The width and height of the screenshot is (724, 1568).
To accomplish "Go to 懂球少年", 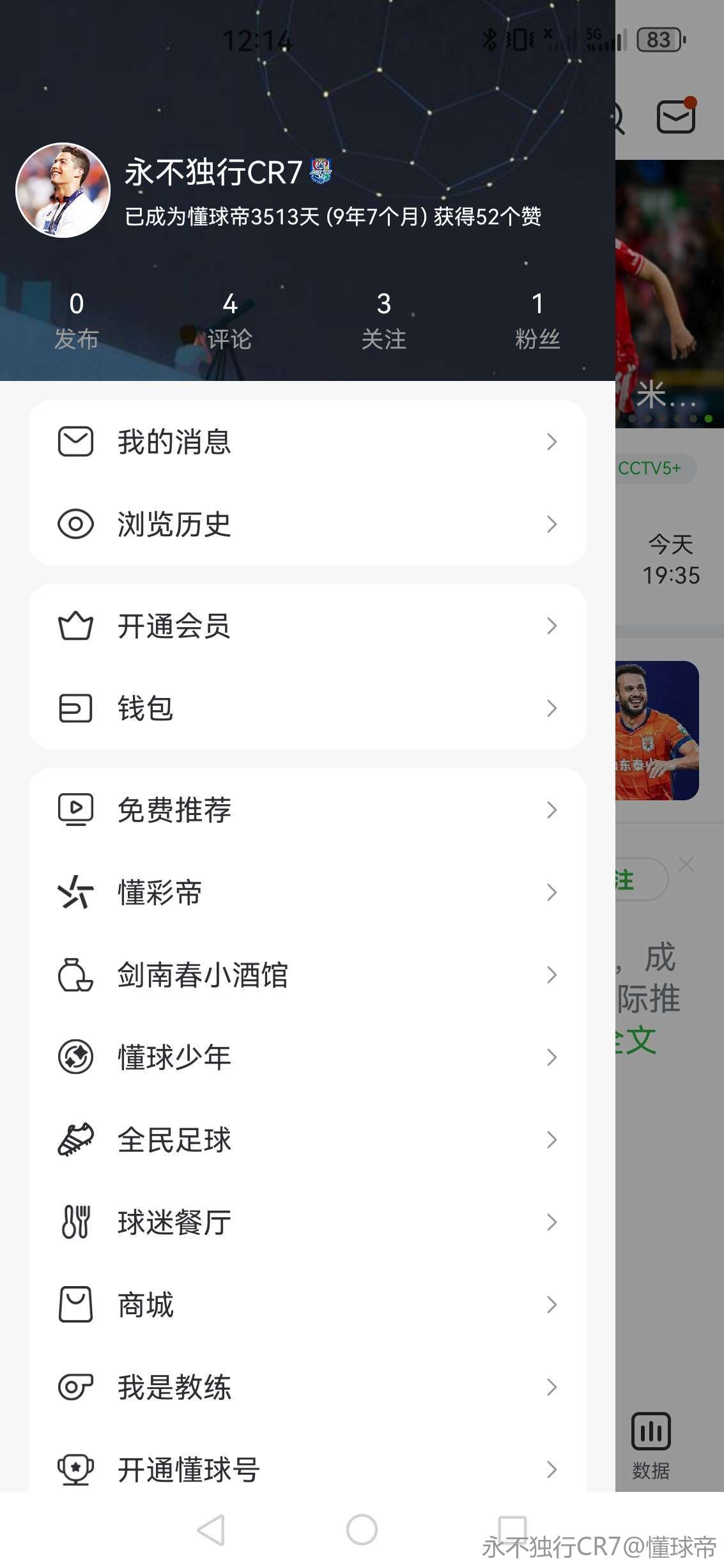I will [307, 1057].
